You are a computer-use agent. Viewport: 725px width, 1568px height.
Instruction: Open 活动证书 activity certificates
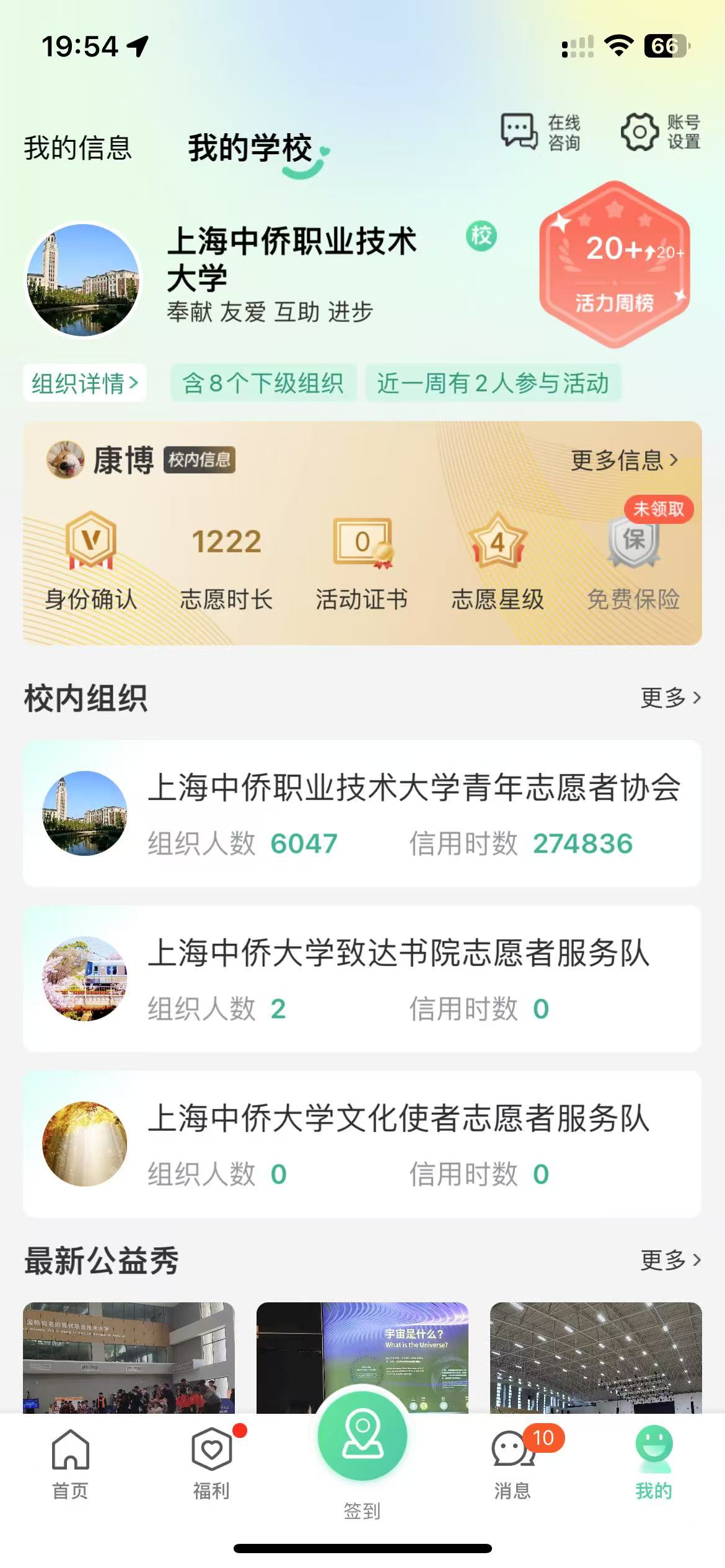[x=362, y=561]
